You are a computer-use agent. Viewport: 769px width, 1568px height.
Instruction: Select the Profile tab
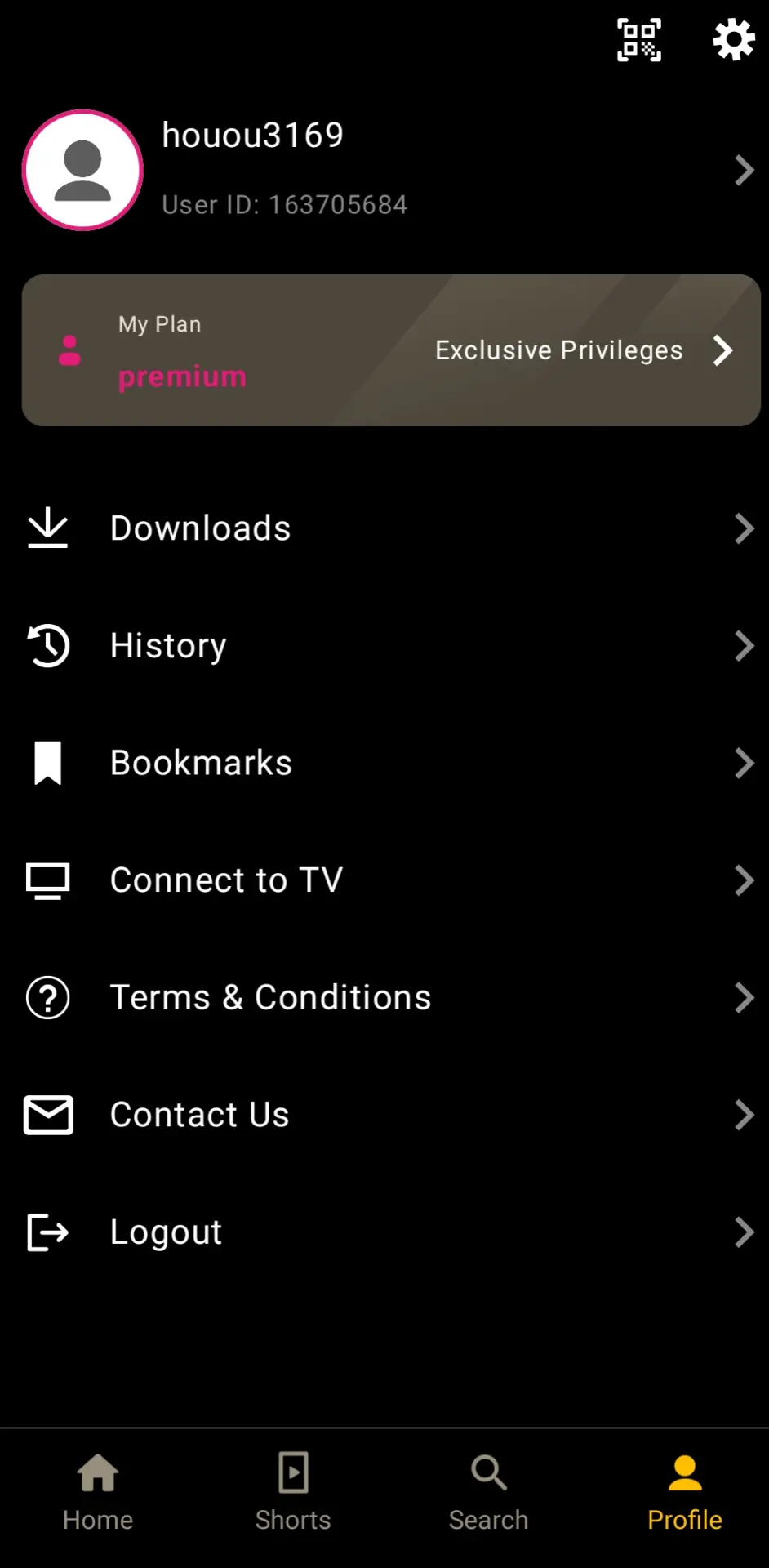point(684,1494)
